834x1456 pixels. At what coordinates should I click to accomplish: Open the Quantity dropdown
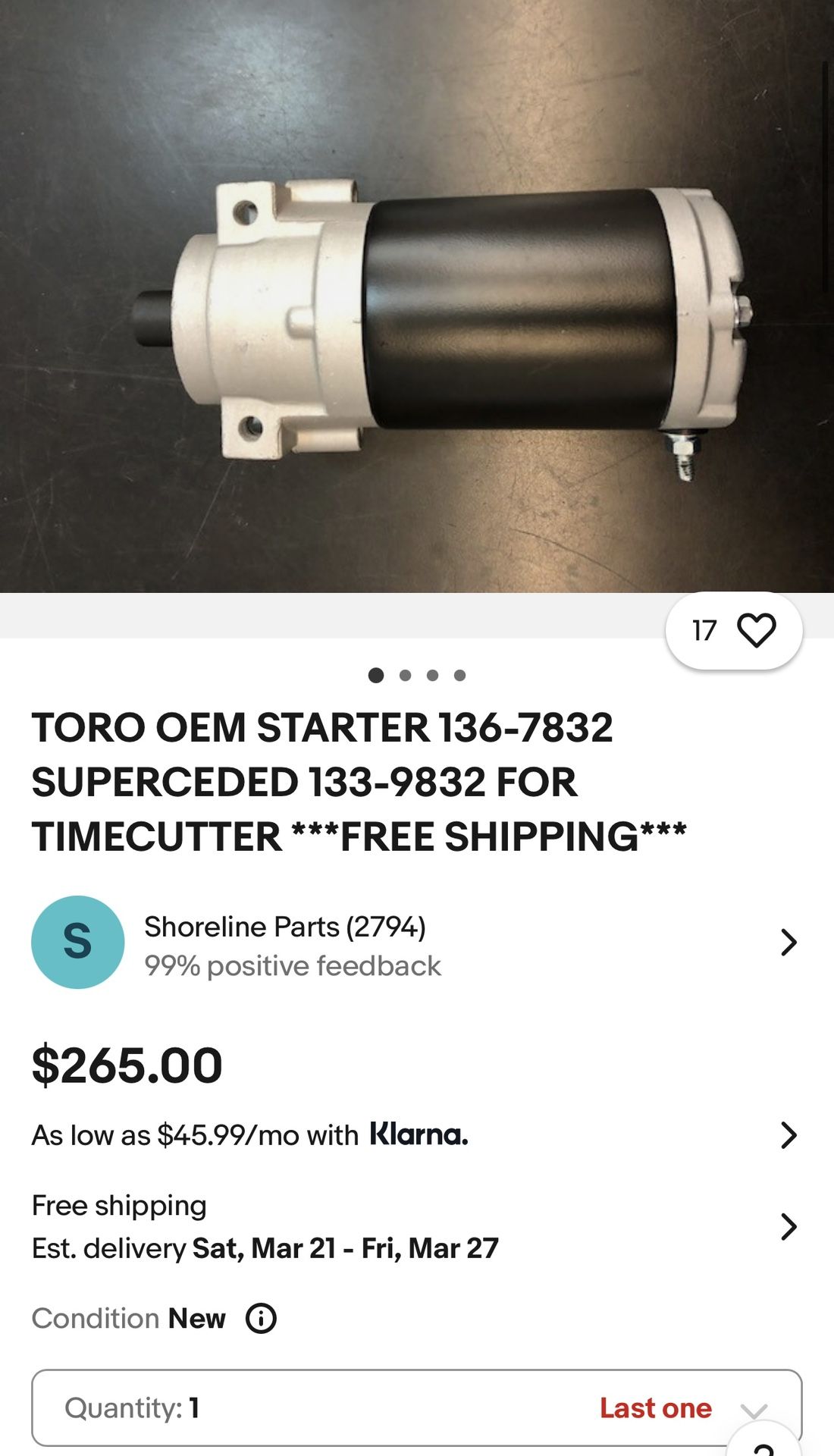[x=415, y=1407]
